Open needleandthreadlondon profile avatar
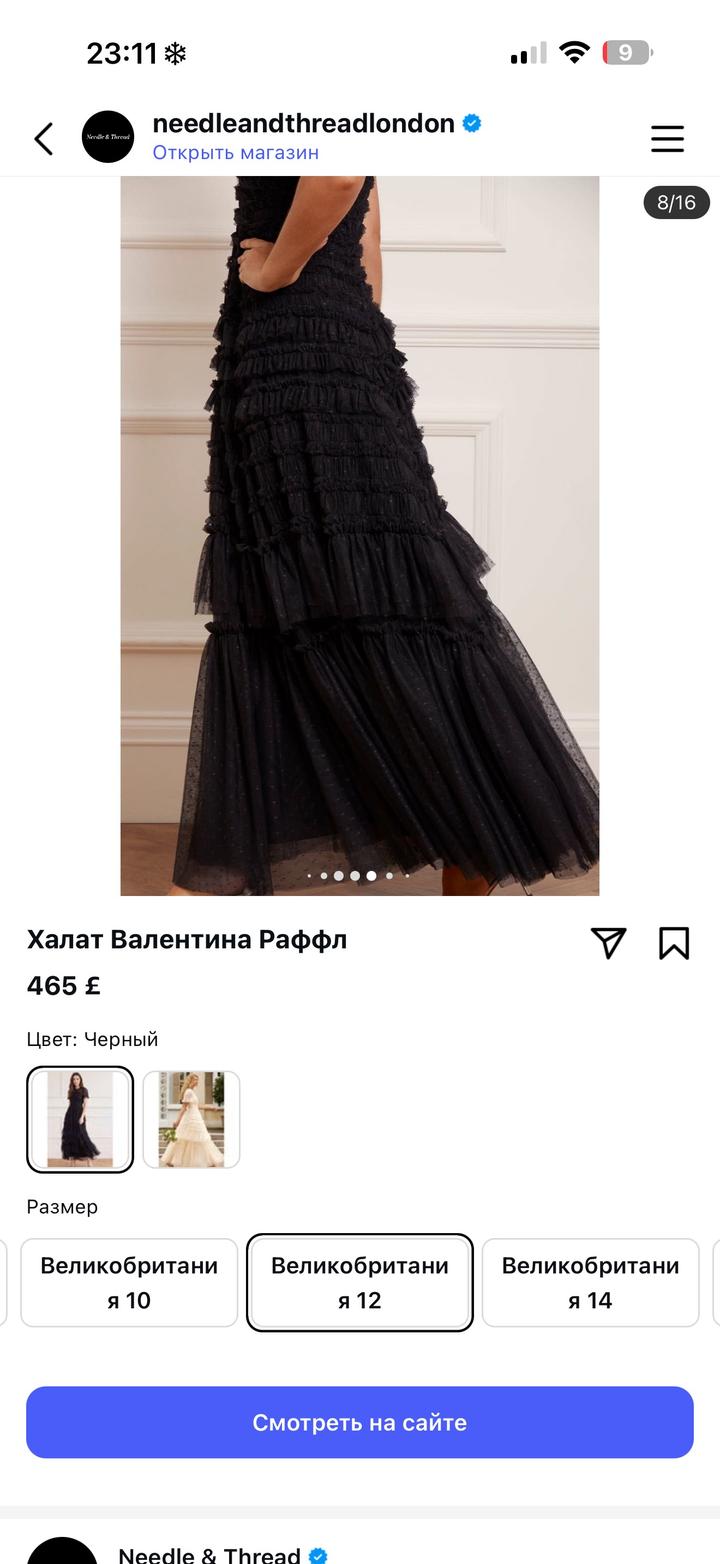The height and width of the screenshot is (1564, 720). (108, 137)
